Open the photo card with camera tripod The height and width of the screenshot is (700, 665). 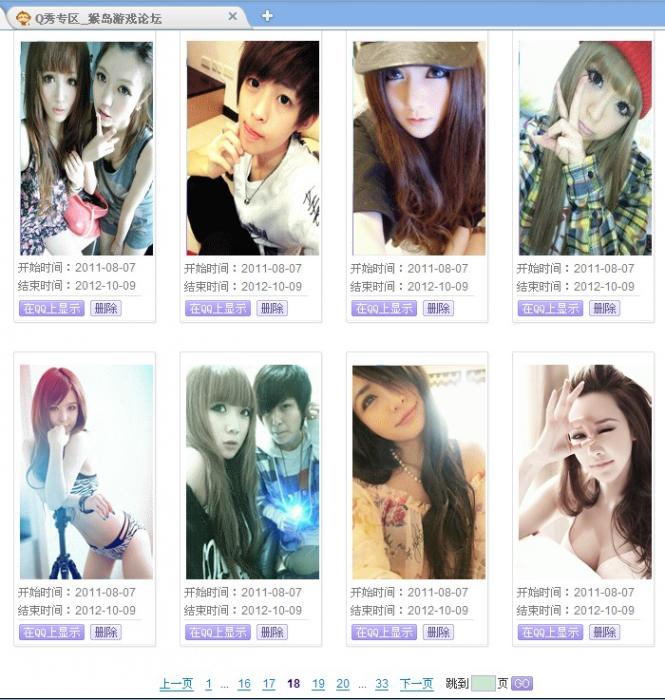point(86,472)
